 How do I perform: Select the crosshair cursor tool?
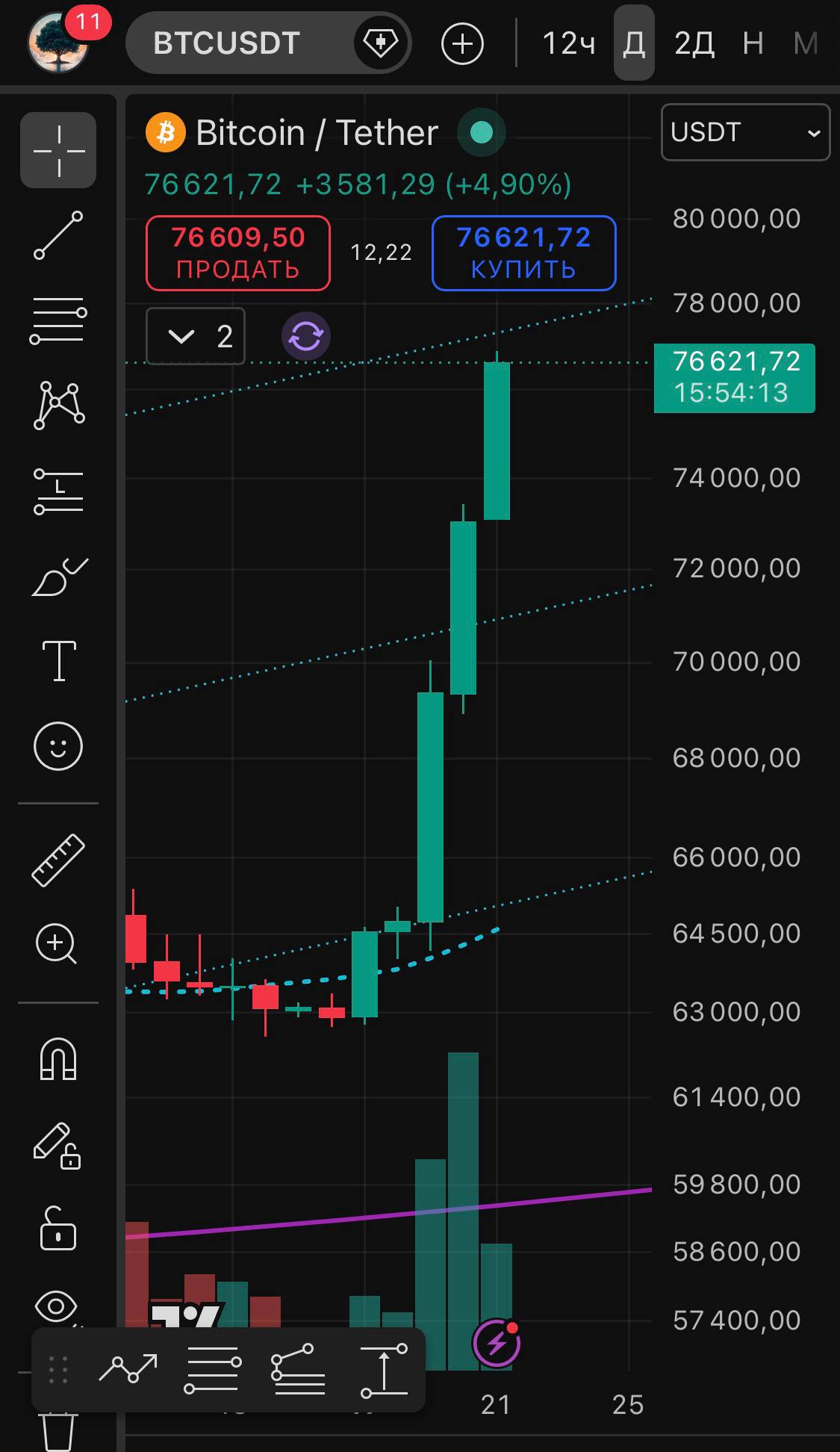coord(58,150)
